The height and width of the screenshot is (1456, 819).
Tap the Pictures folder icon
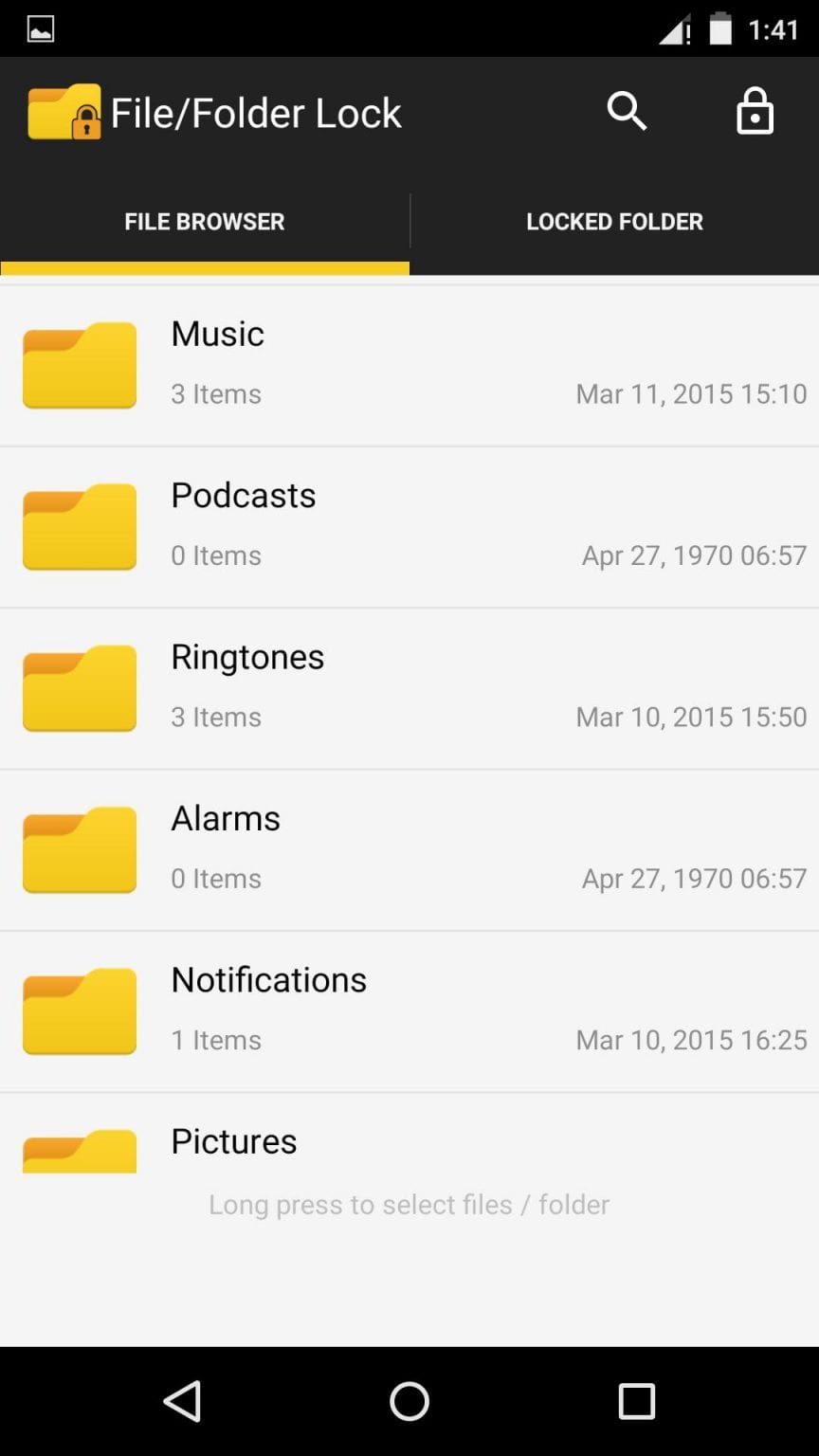pyautogui.click(x=80, y=1150)
